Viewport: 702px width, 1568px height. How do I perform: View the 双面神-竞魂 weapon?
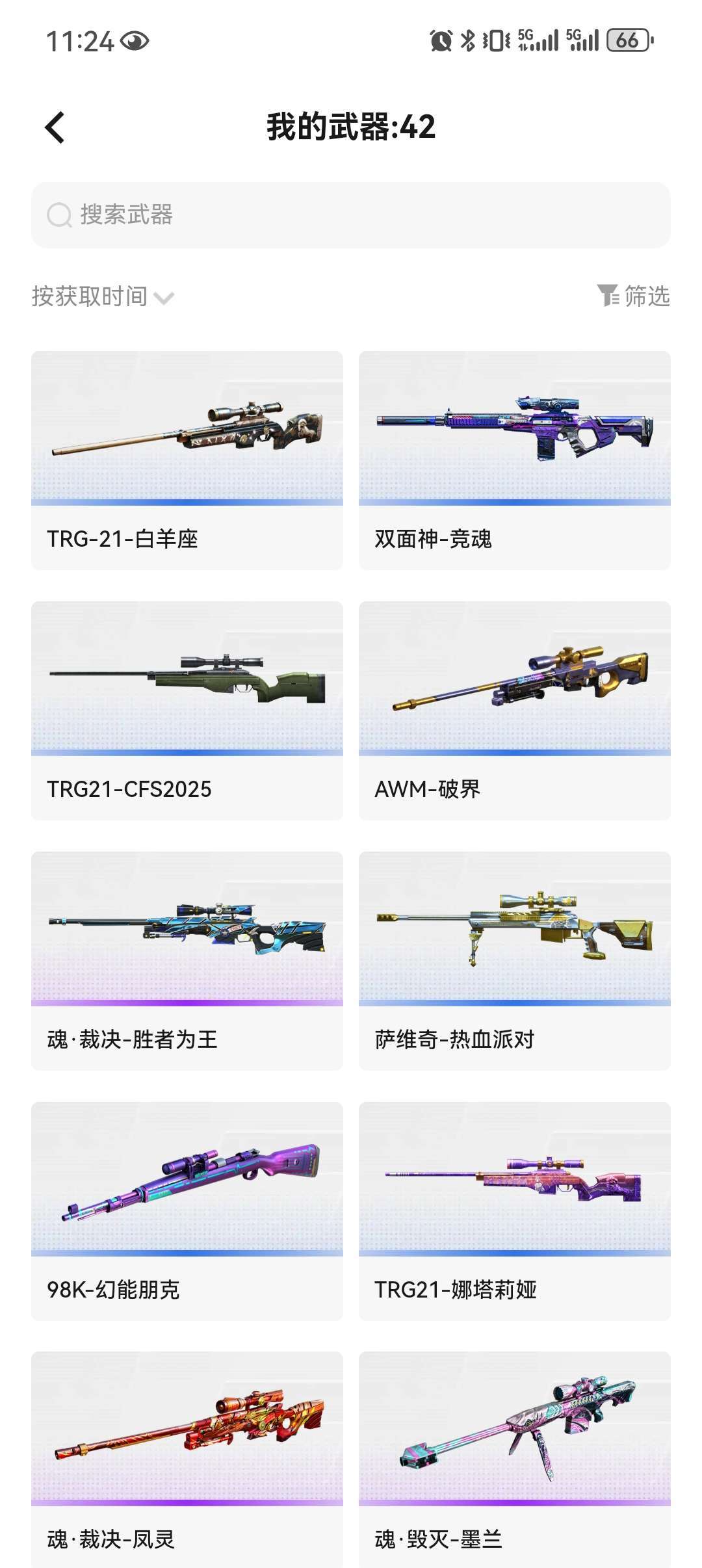tap(515, 460)
